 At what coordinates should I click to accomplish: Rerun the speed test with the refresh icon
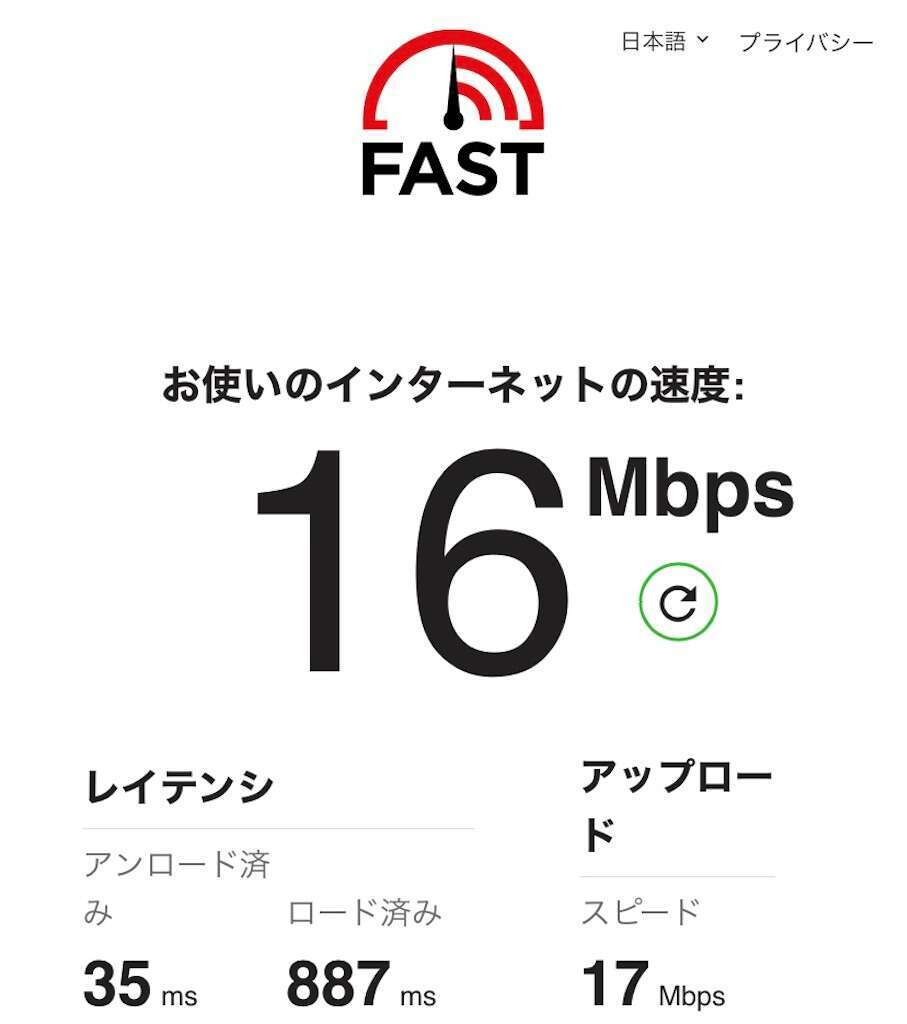coord(678,602)
